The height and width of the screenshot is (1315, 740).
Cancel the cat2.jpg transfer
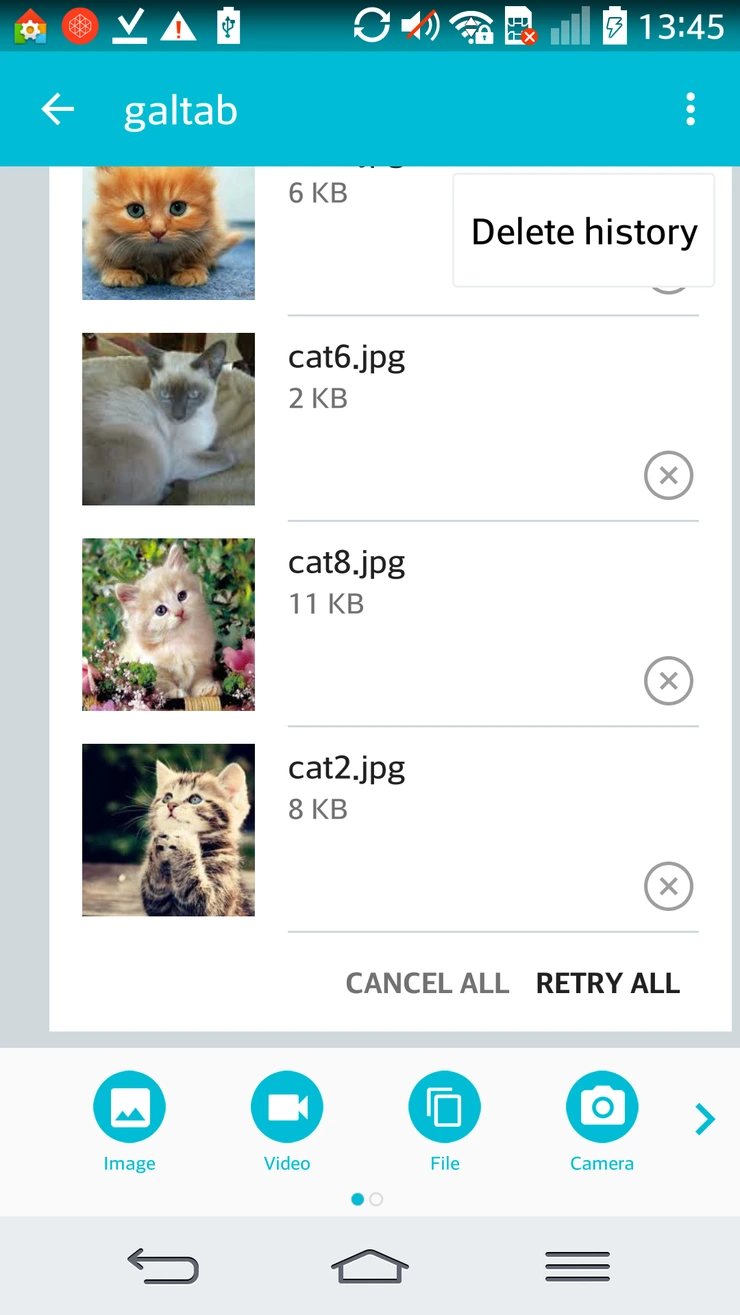pyautogui.click(x=668, y=886)
